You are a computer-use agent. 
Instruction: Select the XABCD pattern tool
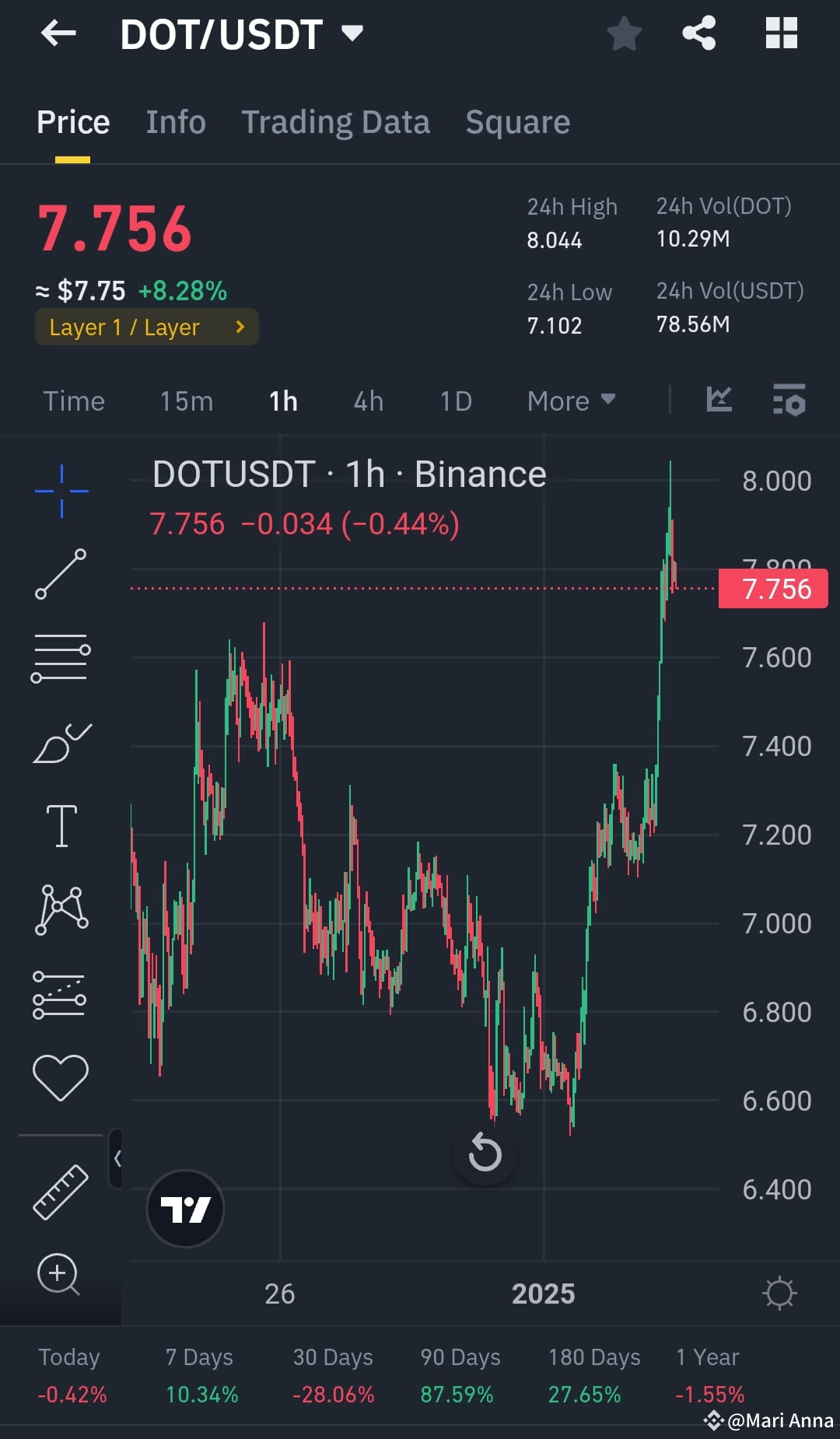pos(61,910)
